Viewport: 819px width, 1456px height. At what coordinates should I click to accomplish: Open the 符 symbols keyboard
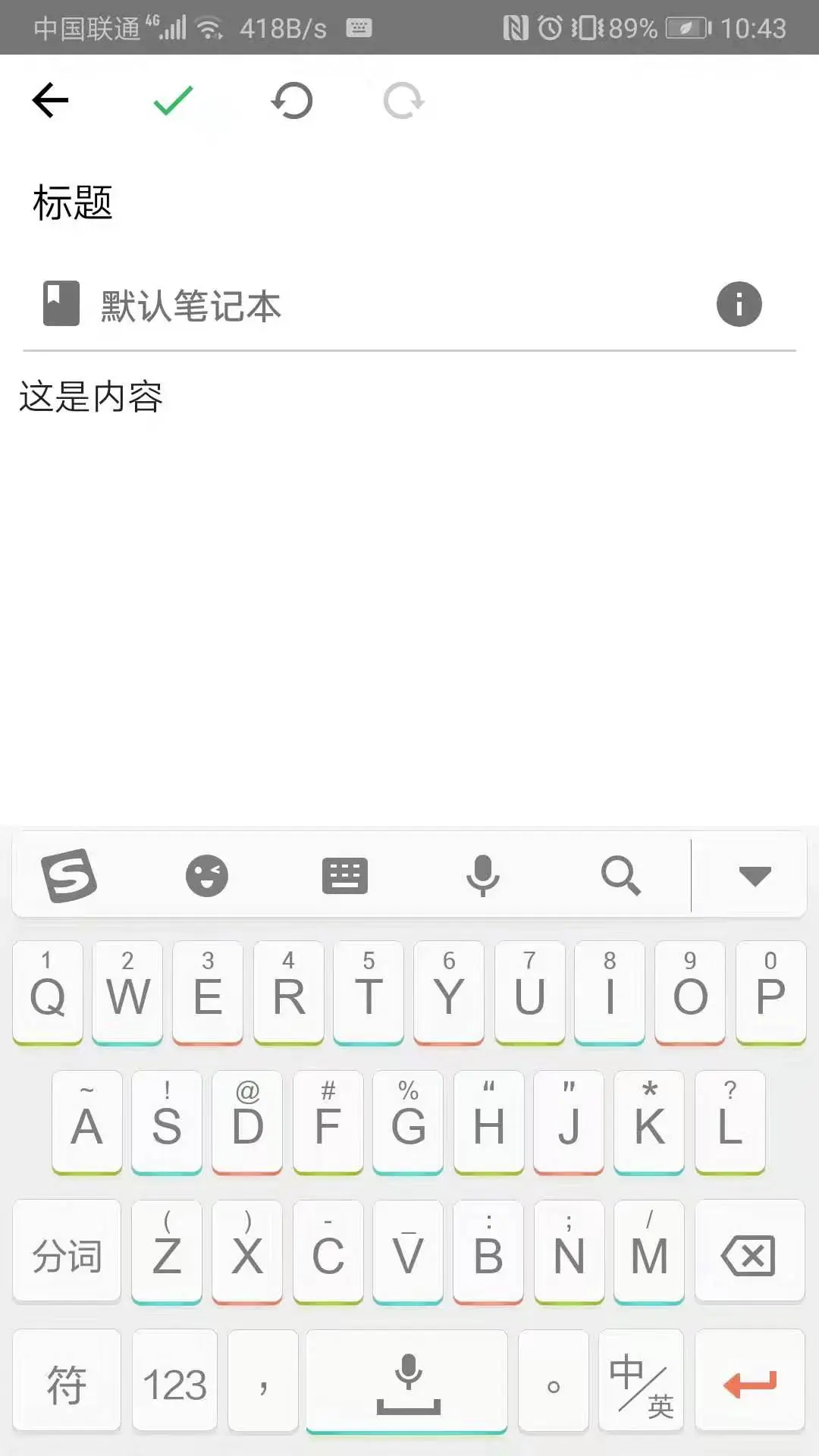(x=67, y=1384)
